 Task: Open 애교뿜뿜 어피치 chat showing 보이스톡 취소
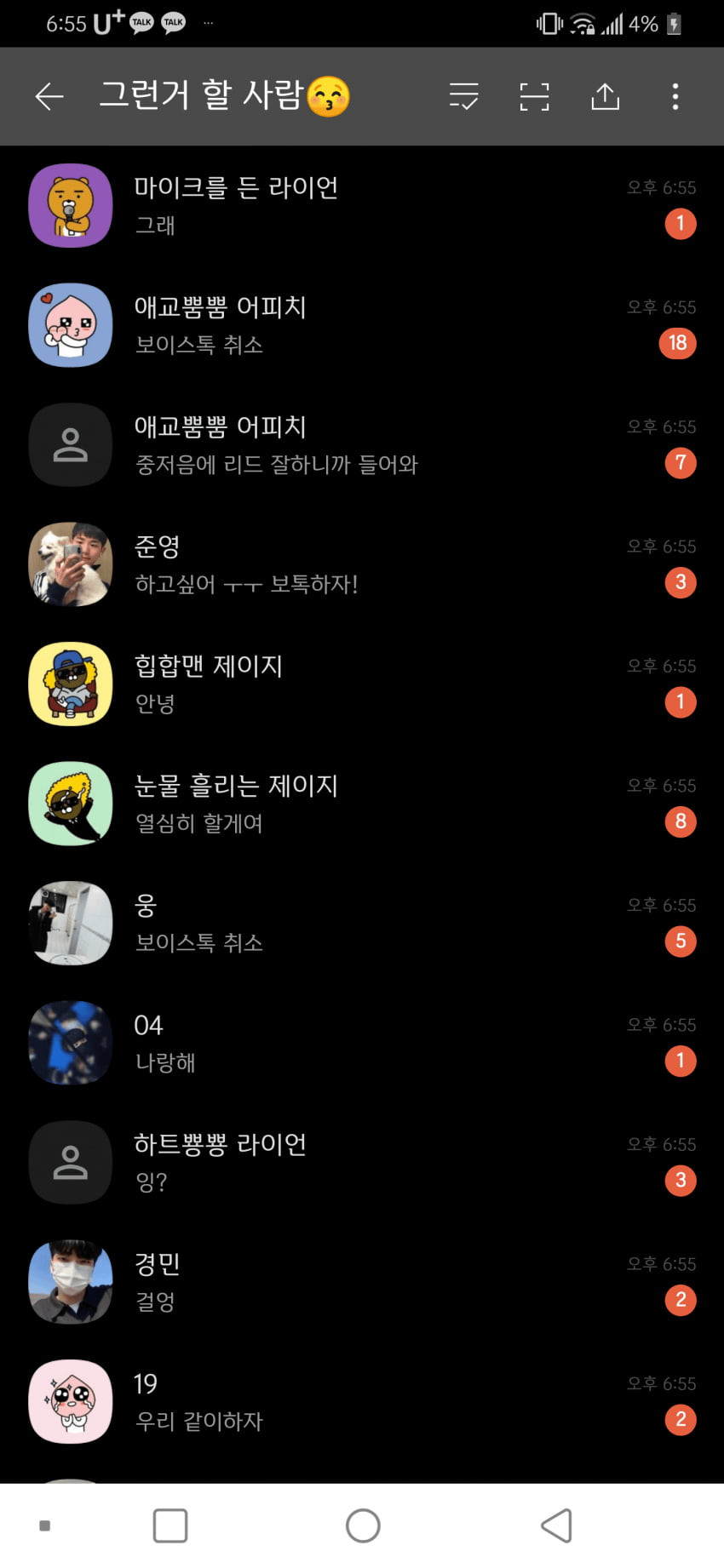tap(362, 325)
